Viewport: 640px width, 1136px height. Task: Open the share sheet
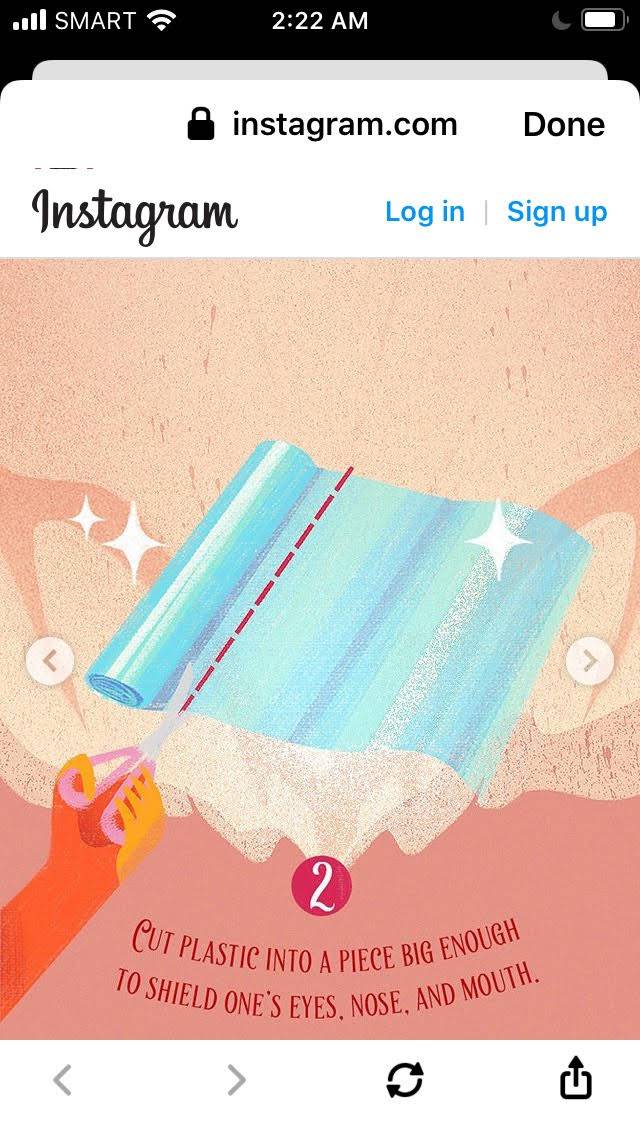[575, 1078]
